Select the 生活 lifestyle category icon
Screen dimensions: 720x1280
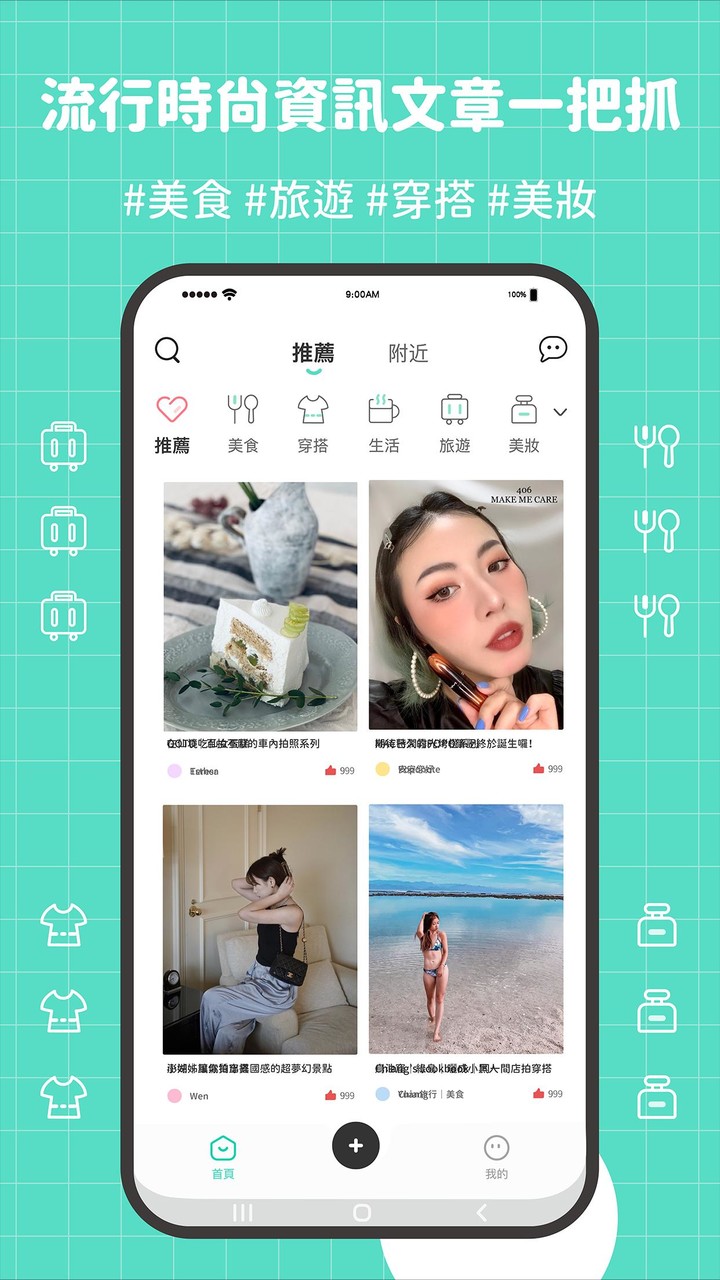point(384,408)
